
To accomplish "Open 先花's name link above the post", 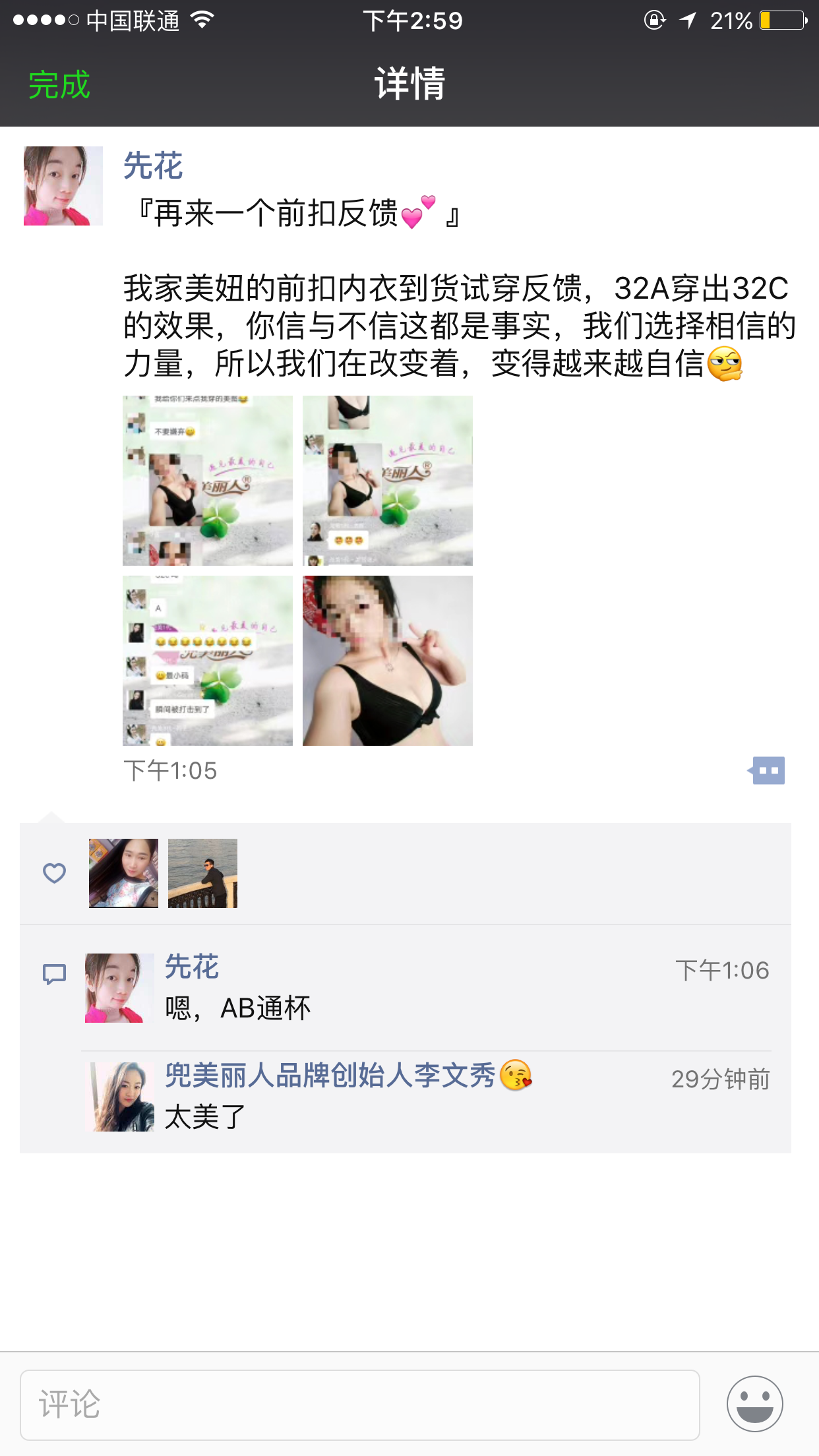I will [x=153, y=165].
